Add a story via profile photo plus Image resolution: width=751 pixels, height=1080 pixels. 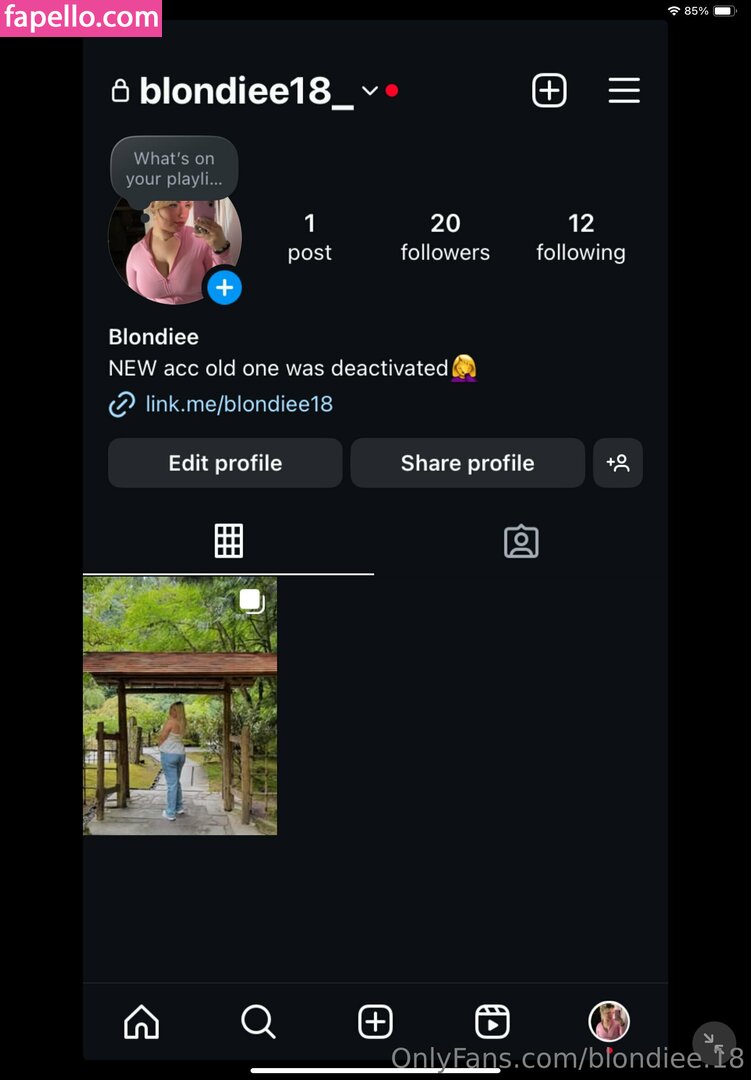[x=224, y=288]
